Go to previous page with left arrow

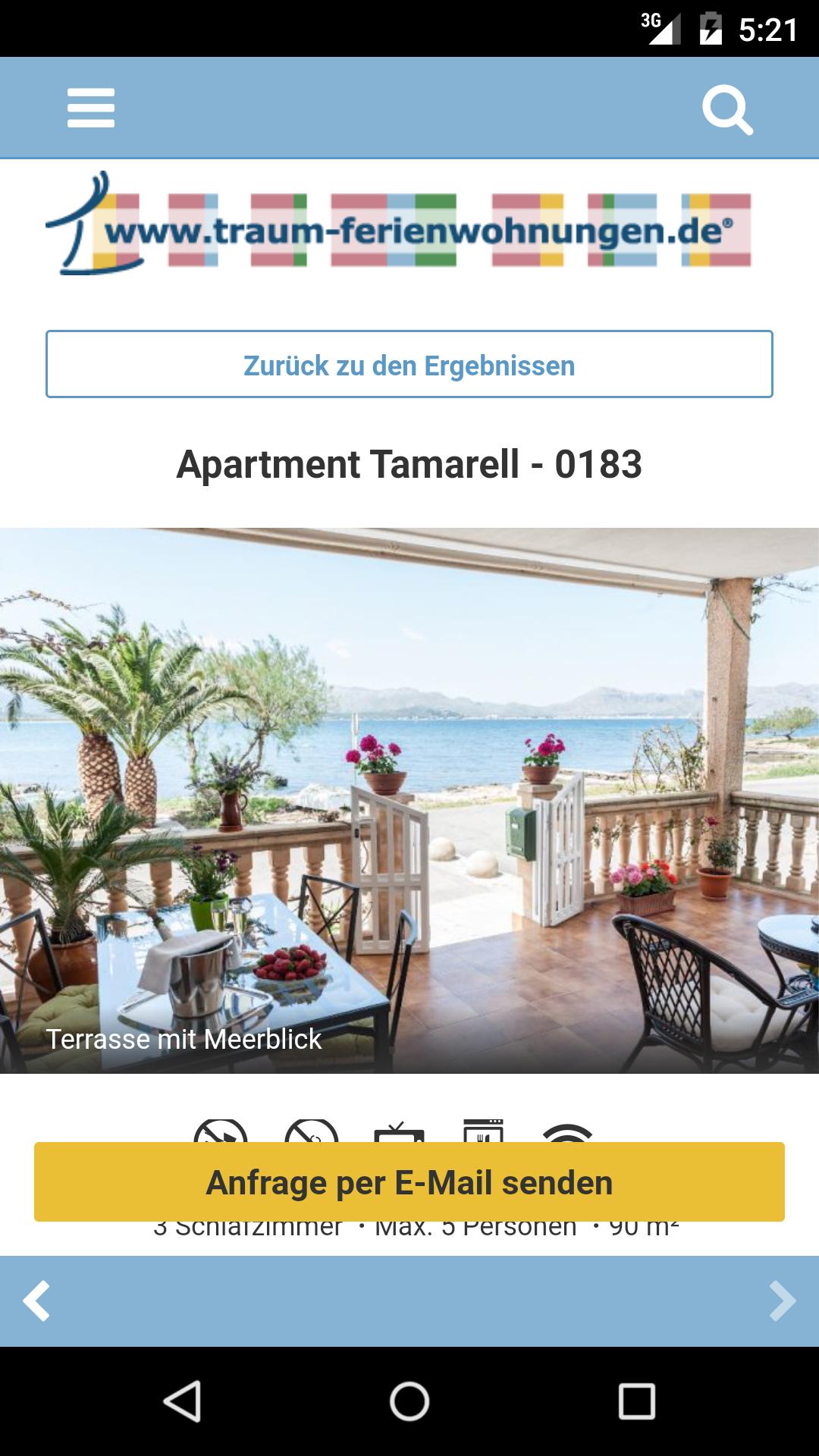(36, 1301)
